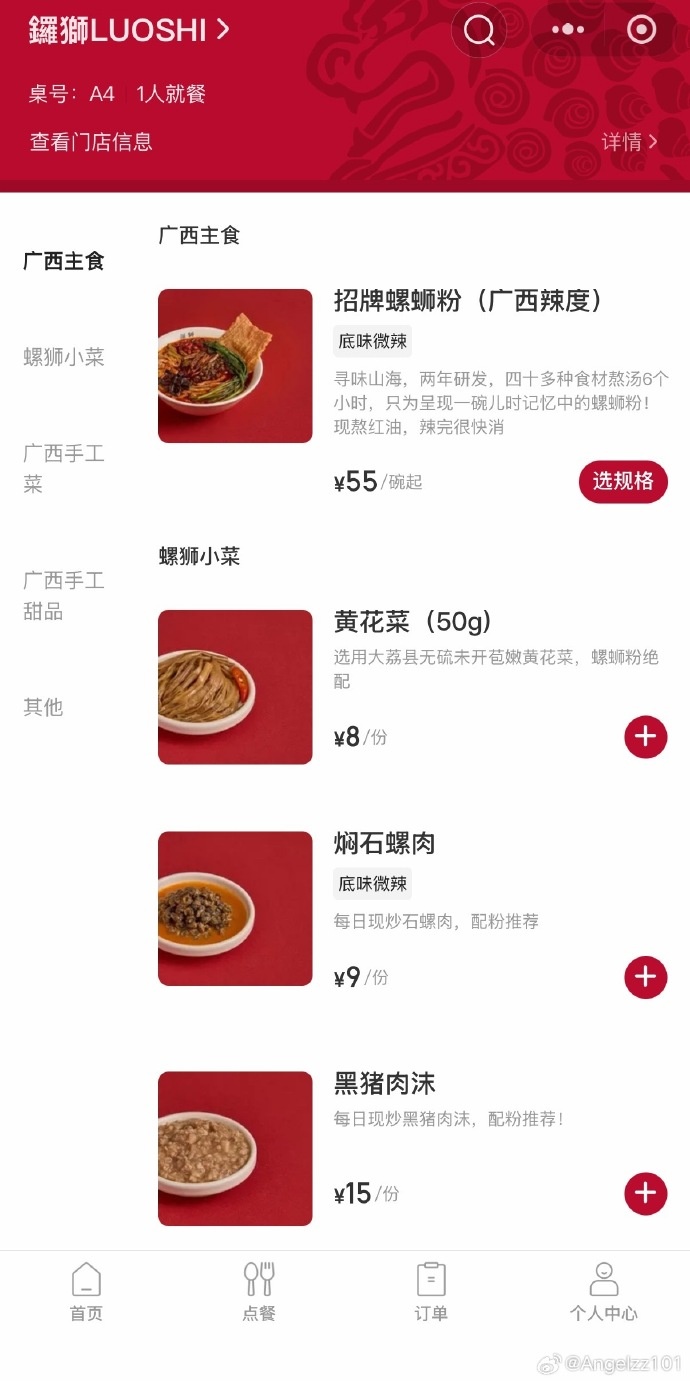Screen dimensions: 690x1381
Task: Add 黄花菜 (50g) to the order
Action: coord(645,737)
